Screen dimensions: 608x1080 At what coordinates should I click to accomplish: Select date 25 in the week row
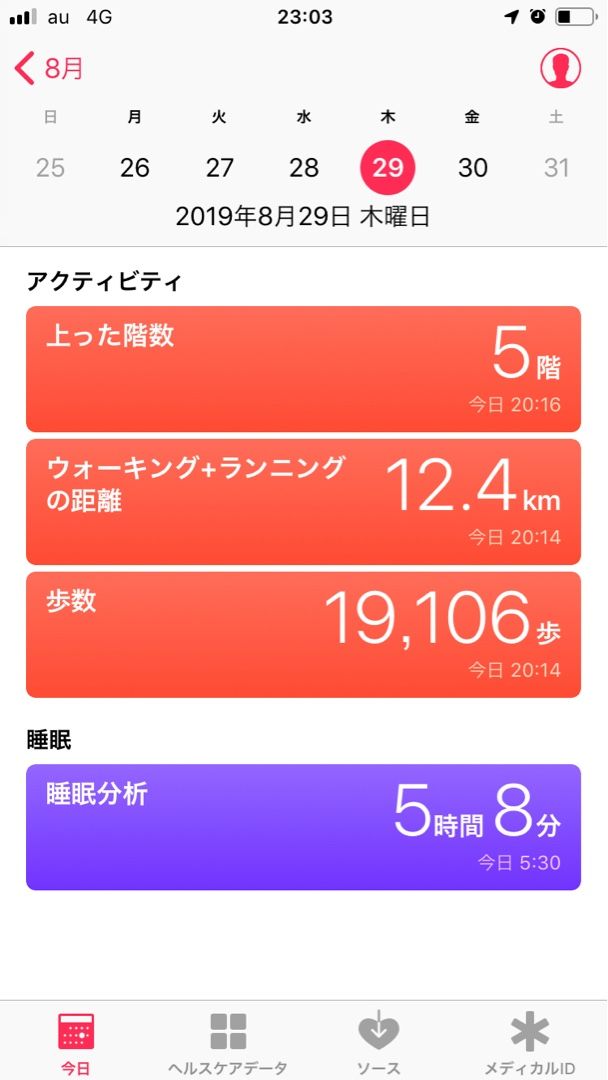50,167
